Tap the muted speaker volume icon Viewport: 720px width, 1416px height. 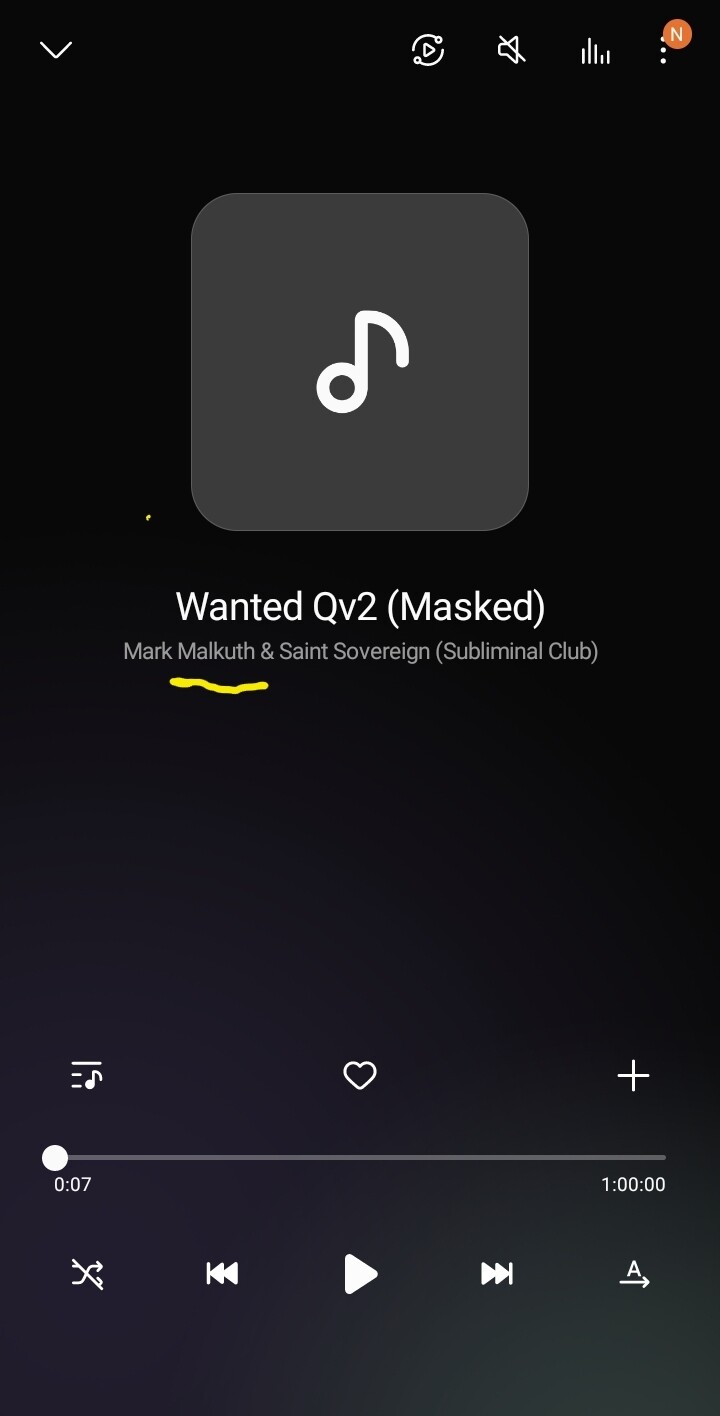[512, 50]
